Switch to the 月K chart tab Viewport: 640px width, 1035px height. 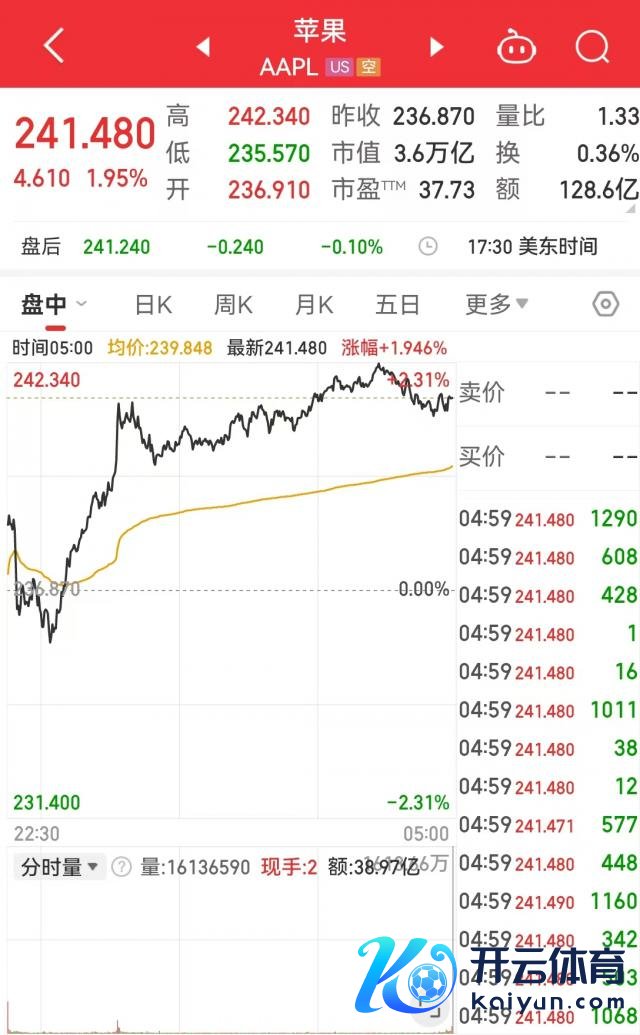(314, 305)
